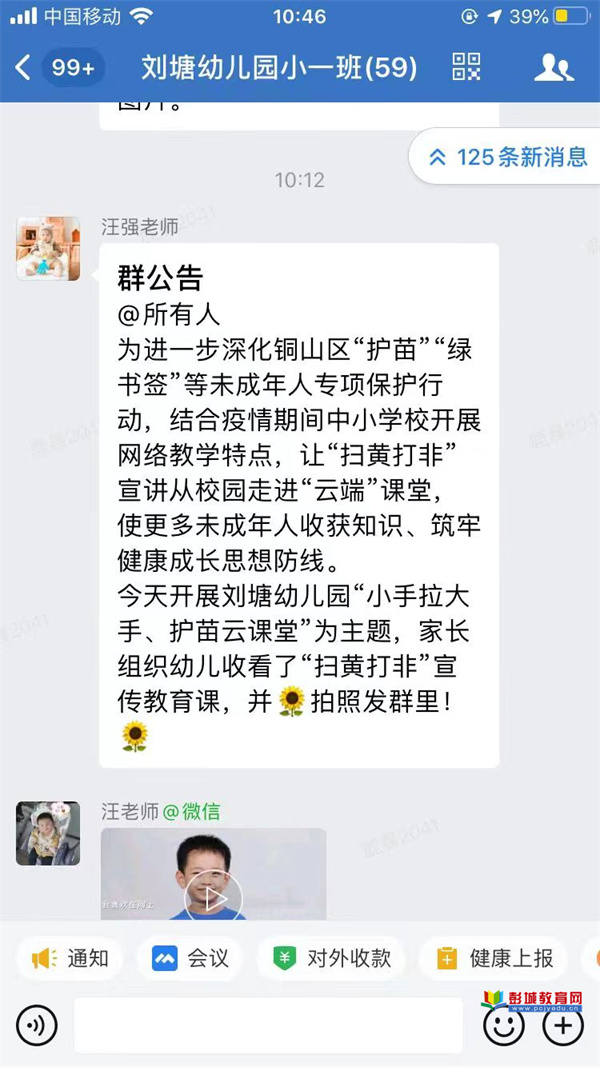Open 汪老师's avatar profile
600x1067 pixels.
(48, 833)
